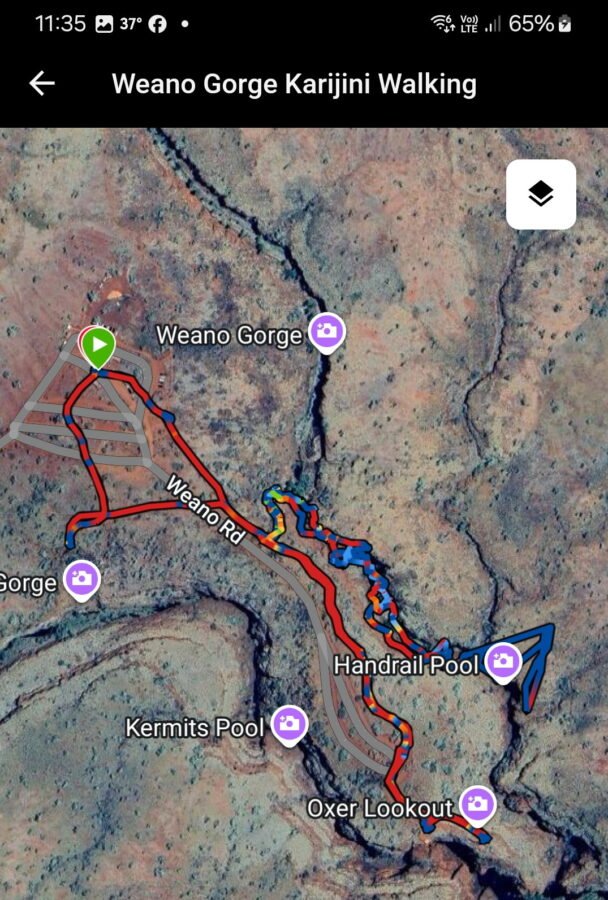Screen dimensions: 608x900
Task: Go back using the arrow icon
Action: click(42, 84)
